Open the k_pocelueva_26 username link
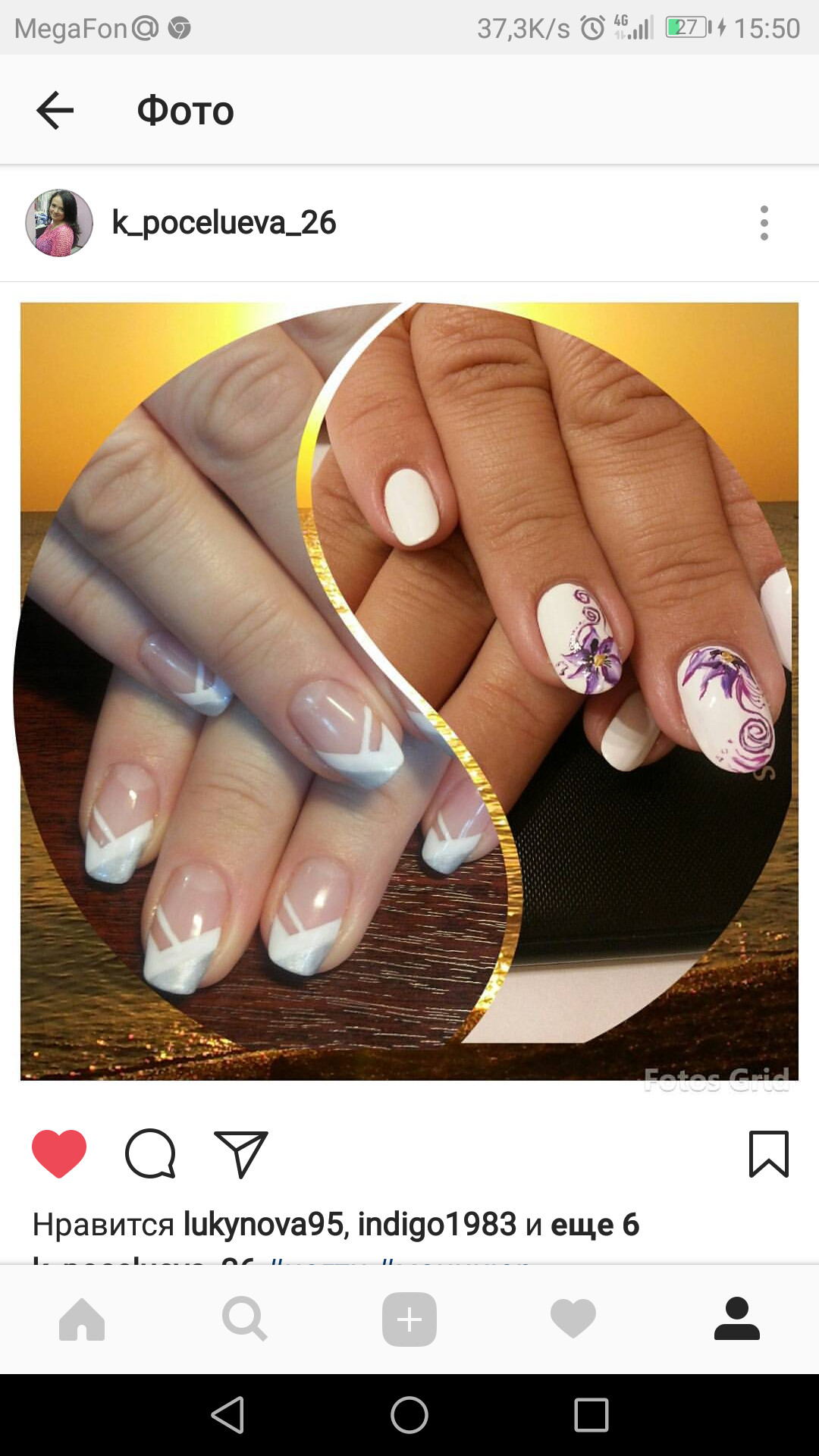819x1456 pixels. 224,223
